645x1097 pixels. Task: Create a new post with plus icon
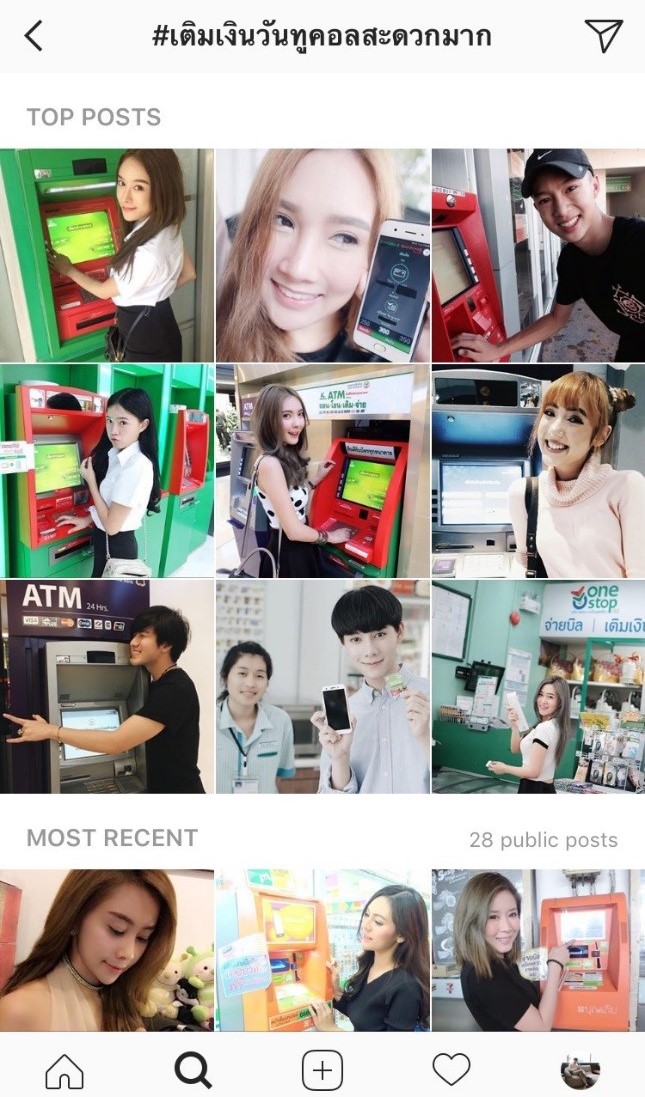point(322,1070)
